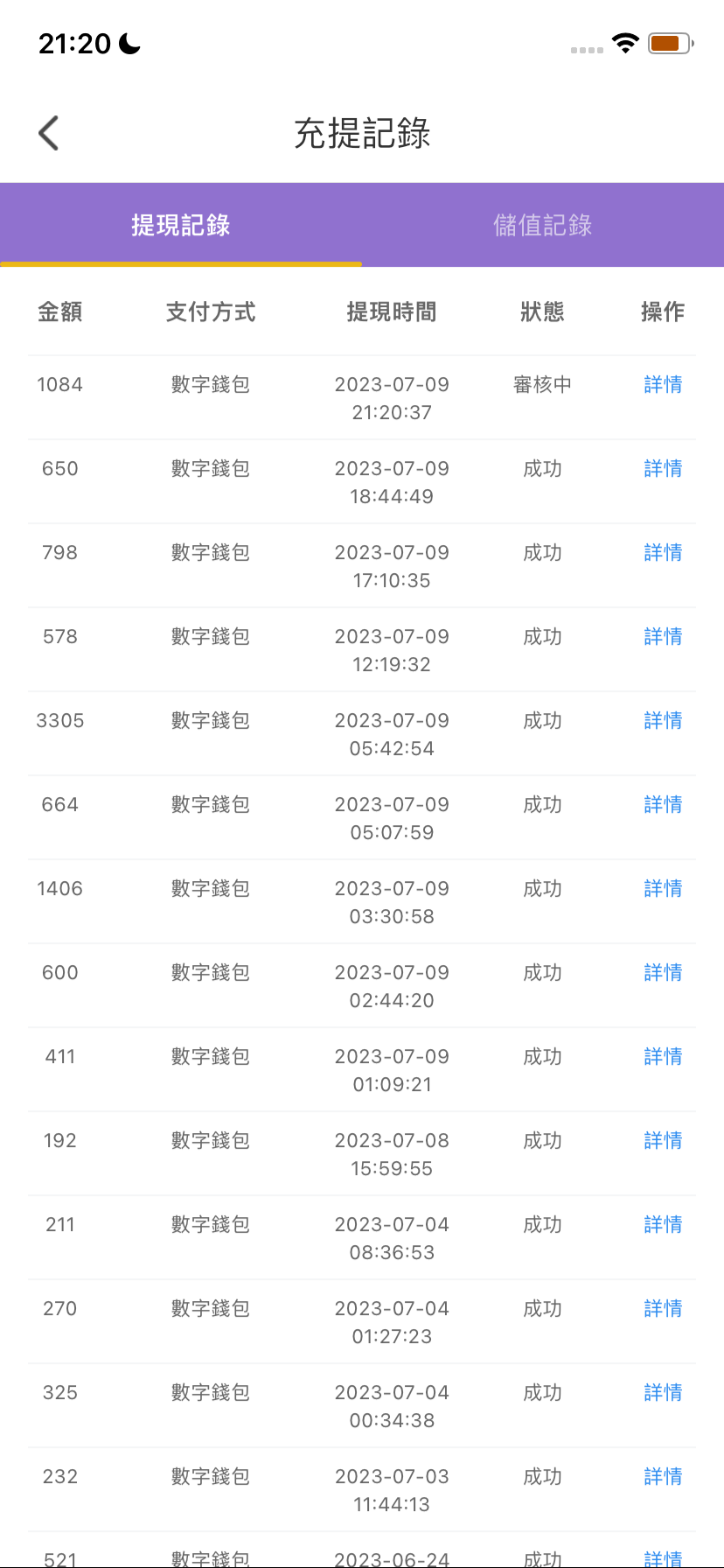724x1568 pixels.
Task: Show 詳情 for the 578 withdrawal
Action: click(663, 636)
